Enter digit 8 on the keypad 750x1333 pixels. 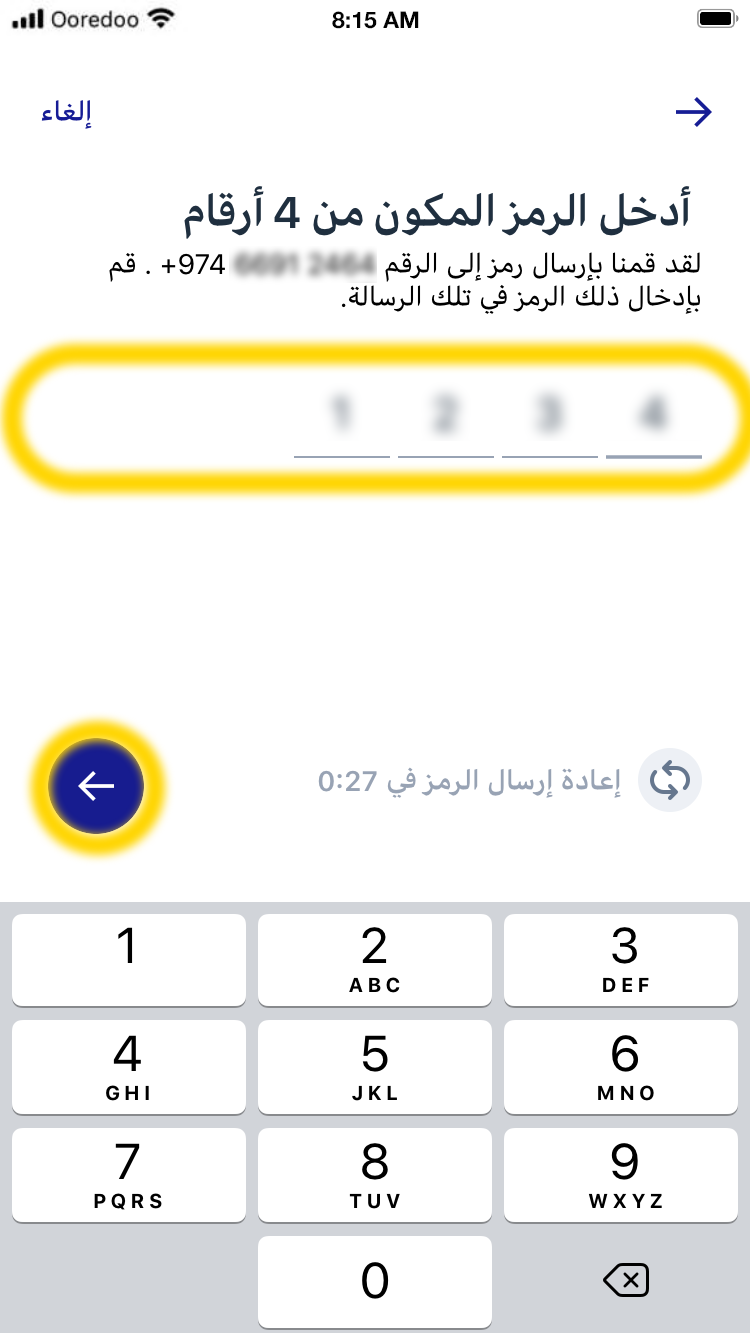[375, 1174]
